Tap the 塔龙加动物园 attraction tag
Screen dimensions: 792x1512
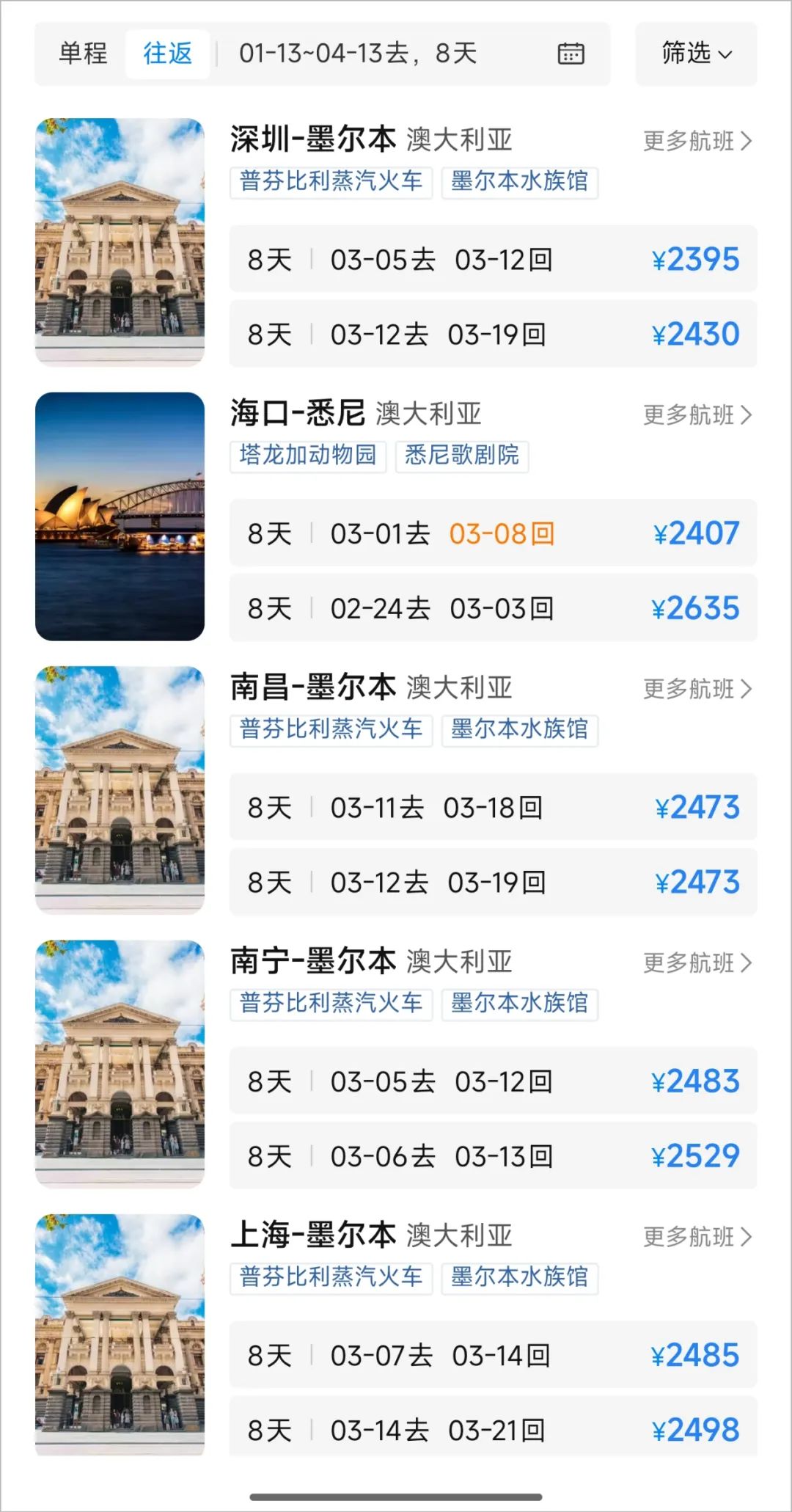tap(308, 456)
